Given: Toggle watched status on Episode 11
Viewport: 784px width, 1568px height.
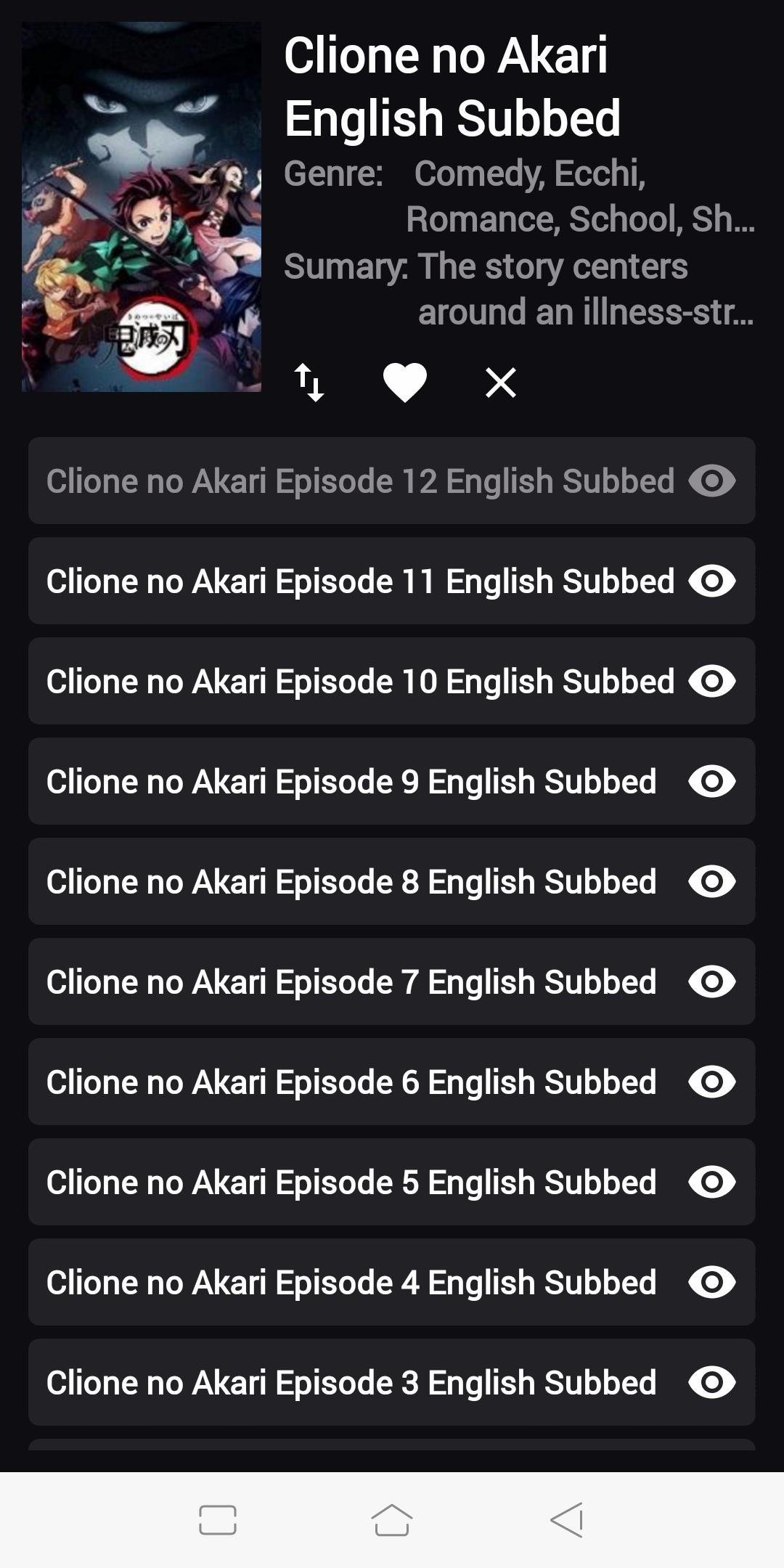Looking at the screenshot, I should (x=714, y=581).
